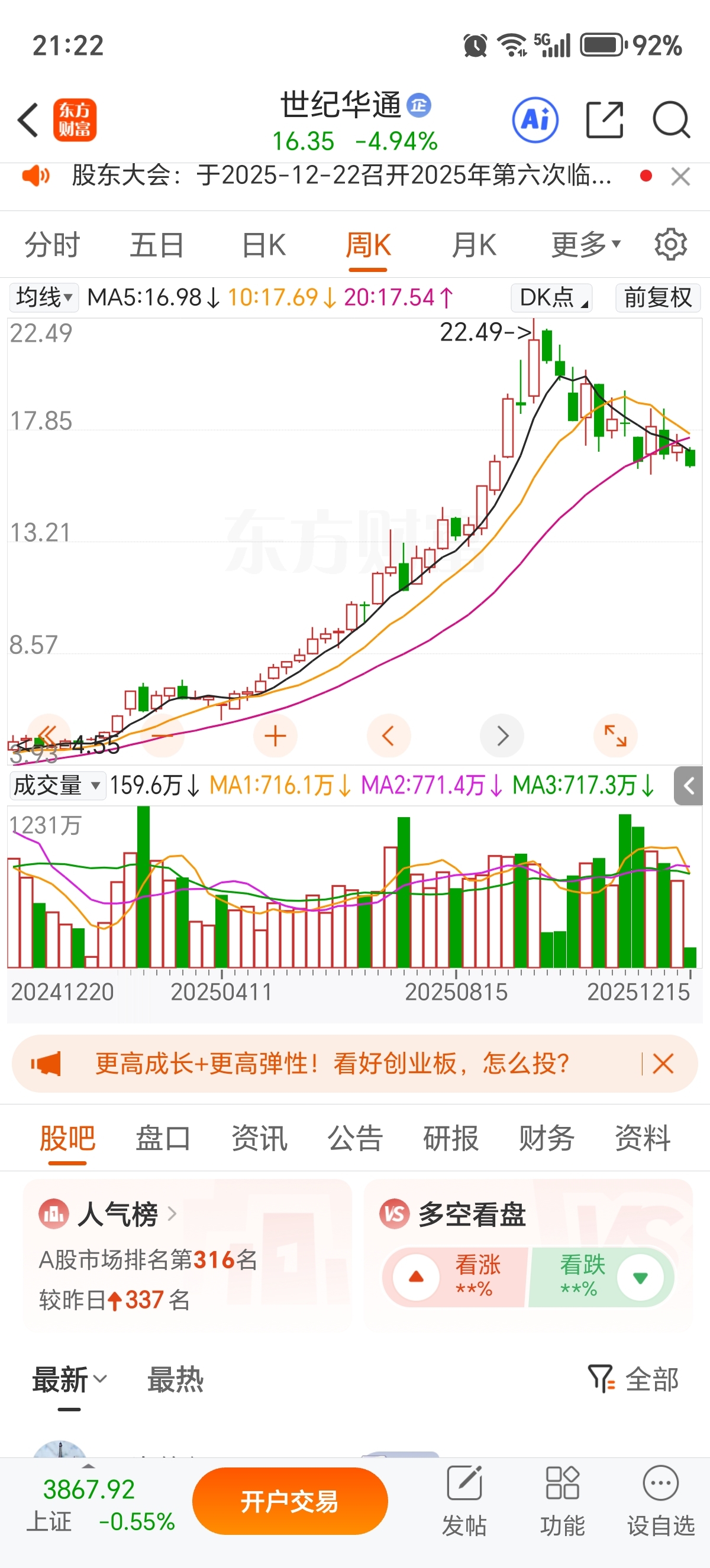Go back to previous page
The height and width of the screenshot is (1568, 710).
tap(28, 120)
